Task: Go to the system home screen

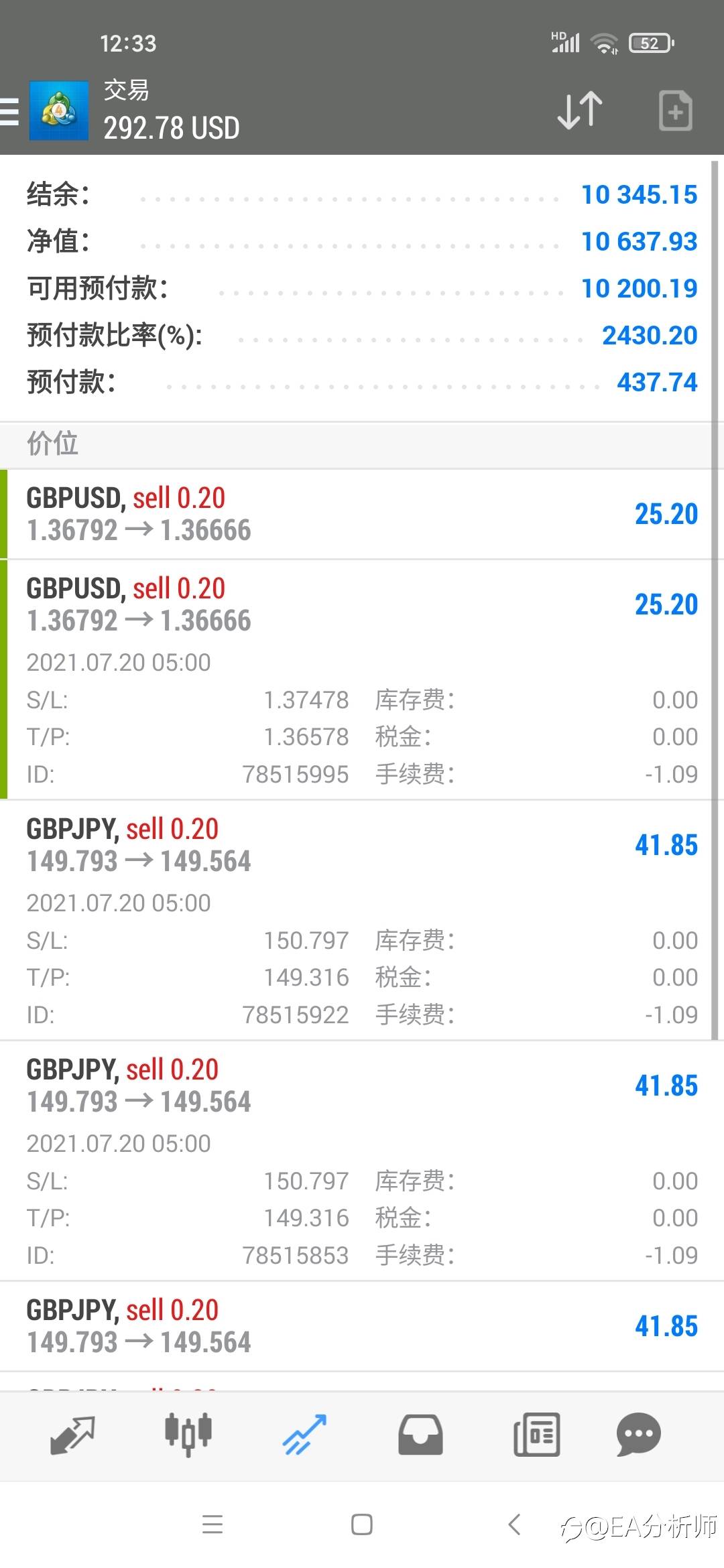Action: pyautogui.click(x=362, y=1524)
